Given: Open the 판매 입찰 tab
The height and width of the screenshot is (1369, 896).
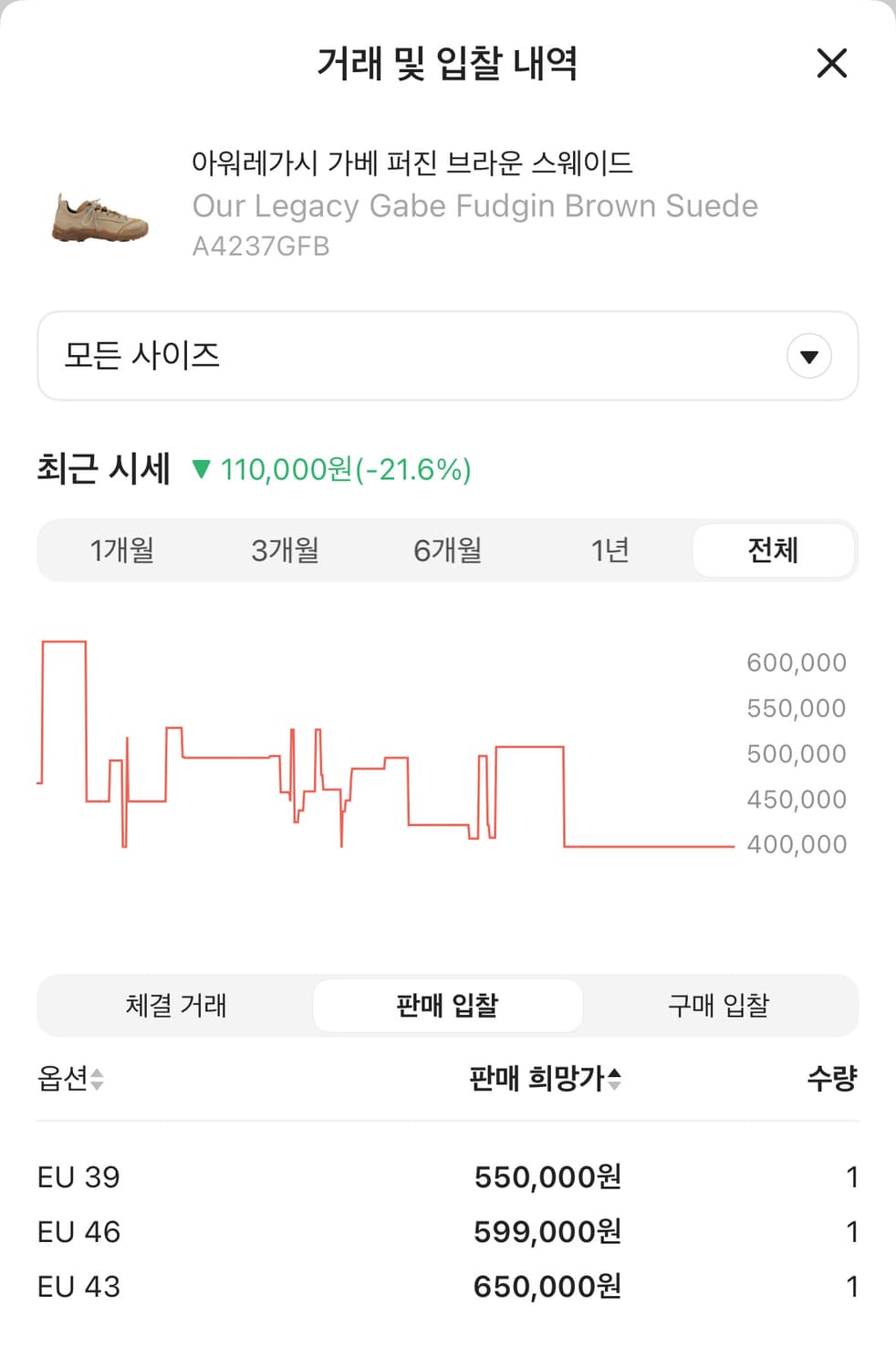Looking at the screenshot, I should [447, 1005].
